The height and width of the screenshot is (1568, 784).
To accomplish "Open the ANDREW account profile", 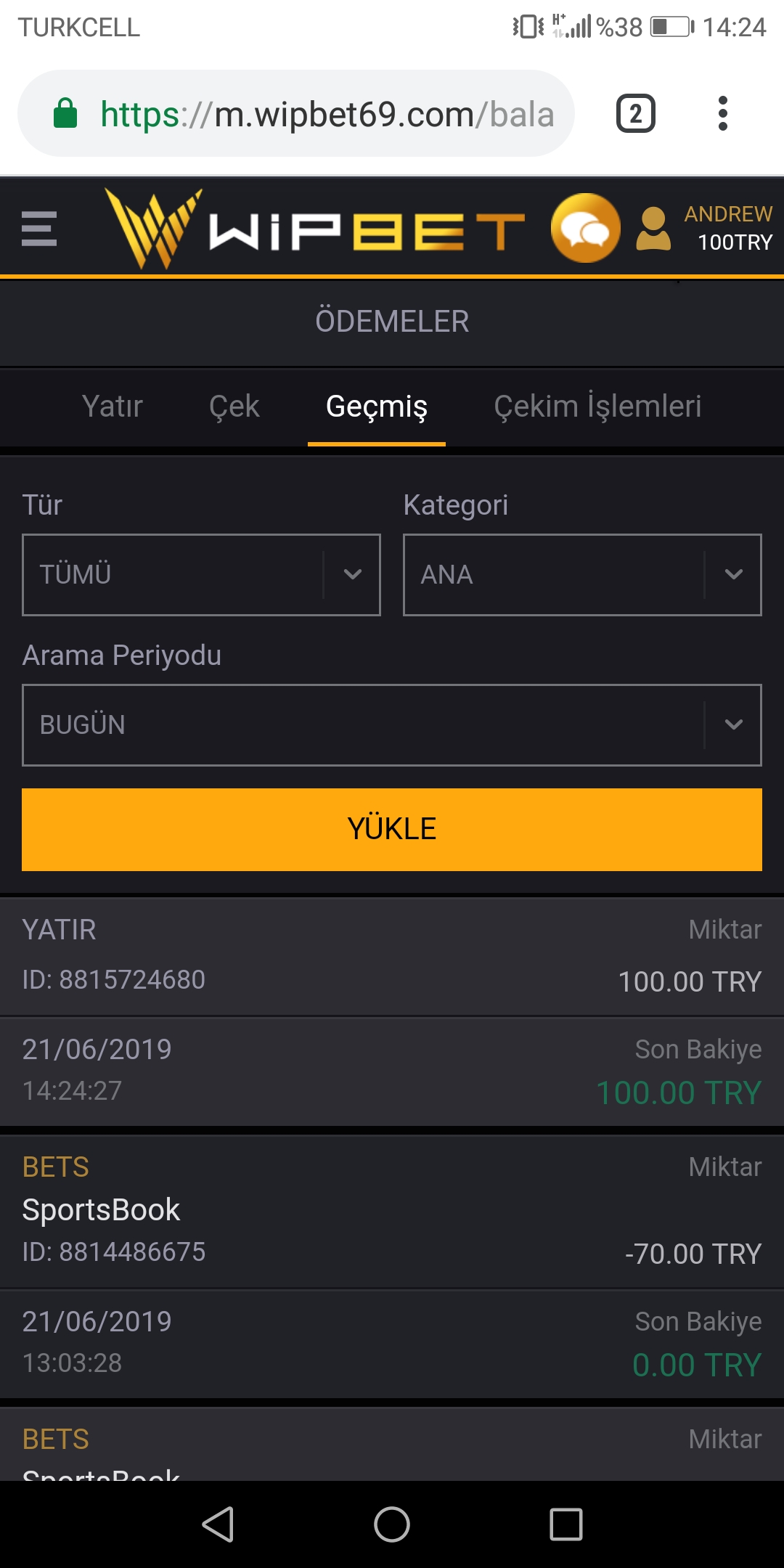I will point(704,228).
